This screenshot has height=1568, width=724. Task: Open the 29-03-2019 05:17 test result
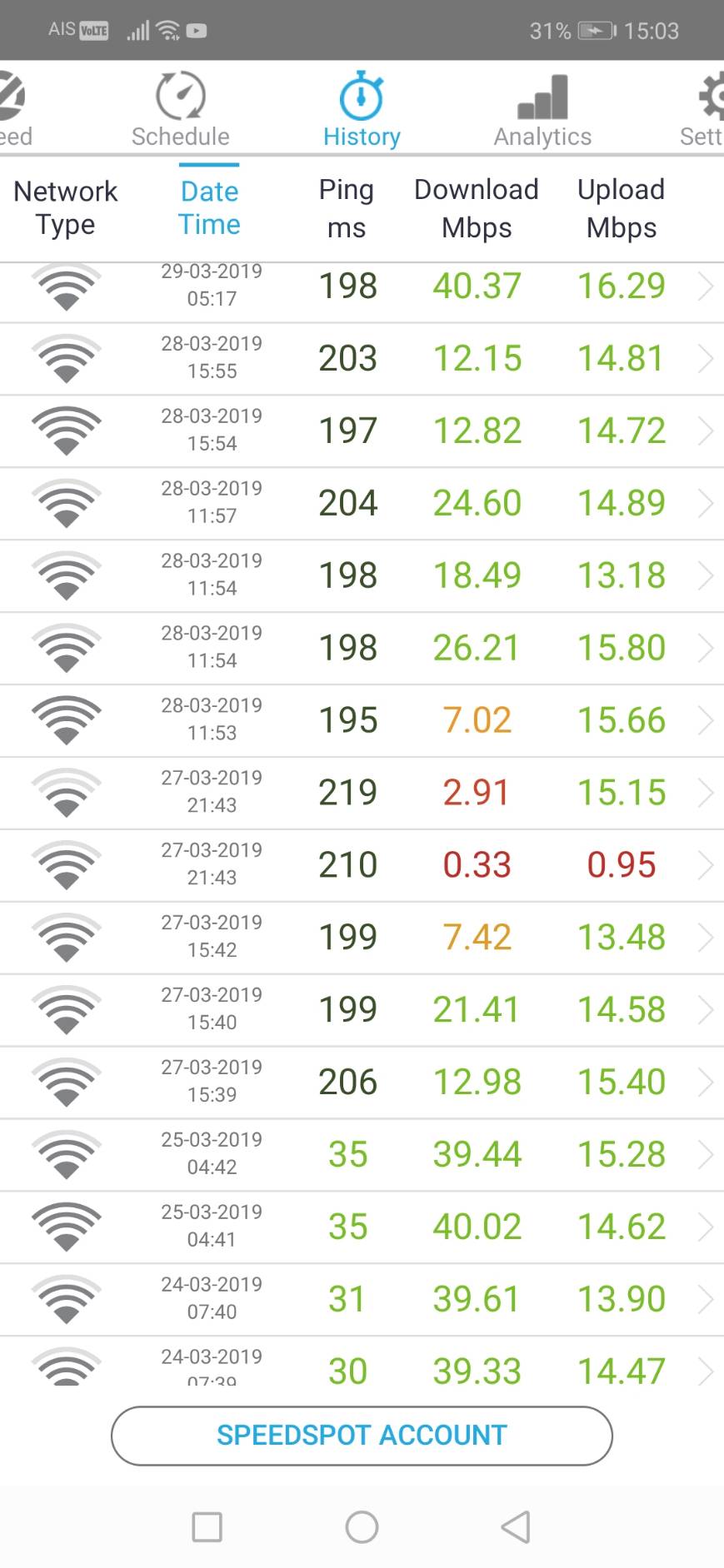362,286
